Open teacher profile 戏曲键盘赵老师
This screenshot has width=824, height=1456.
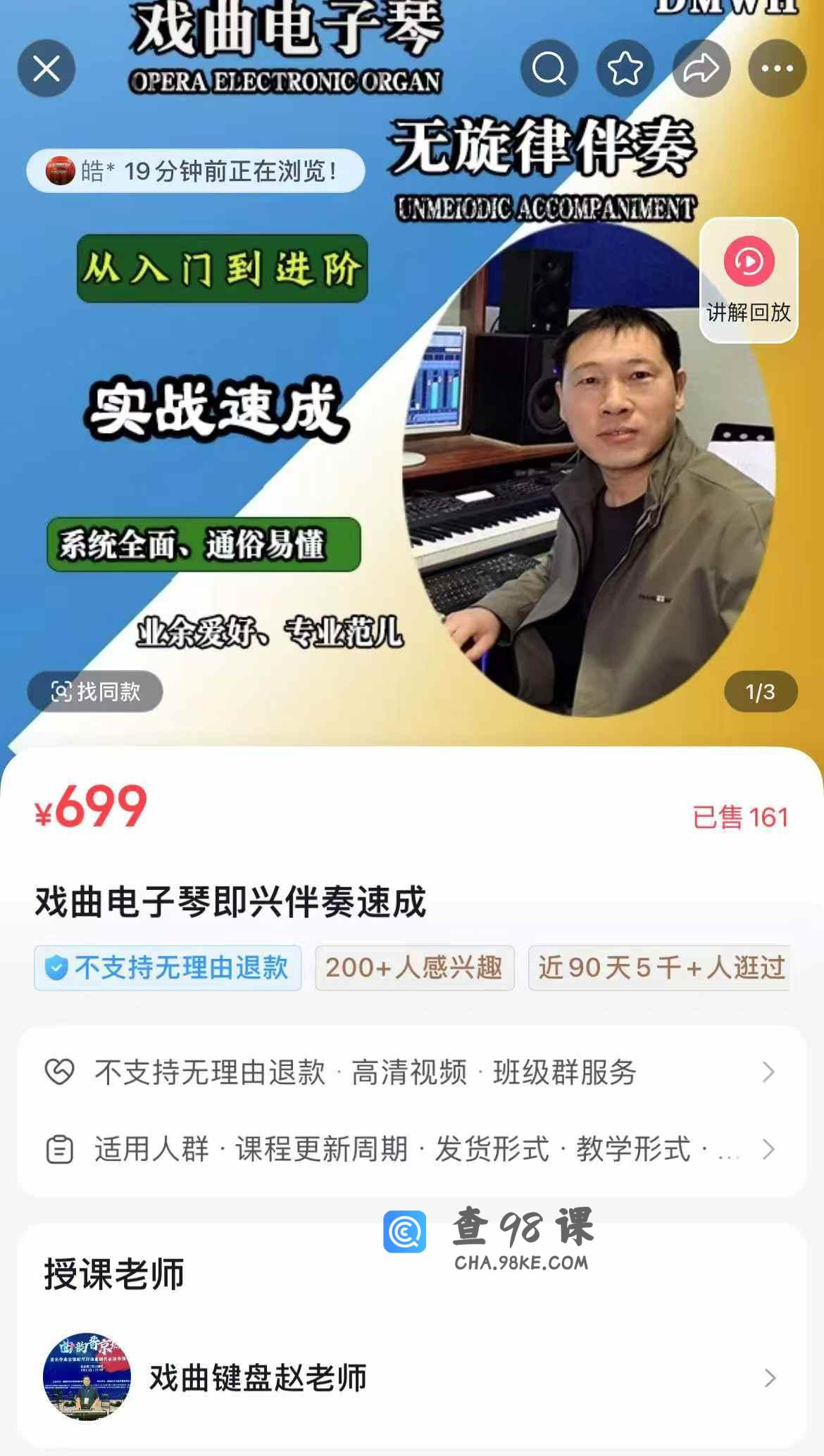(x=411, y=1378)
